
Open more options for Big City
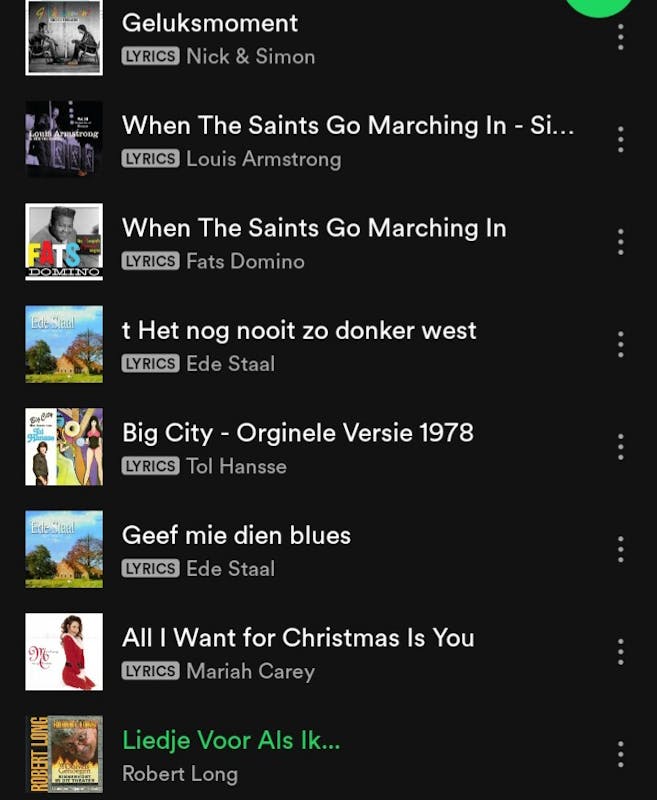(621, 447)
